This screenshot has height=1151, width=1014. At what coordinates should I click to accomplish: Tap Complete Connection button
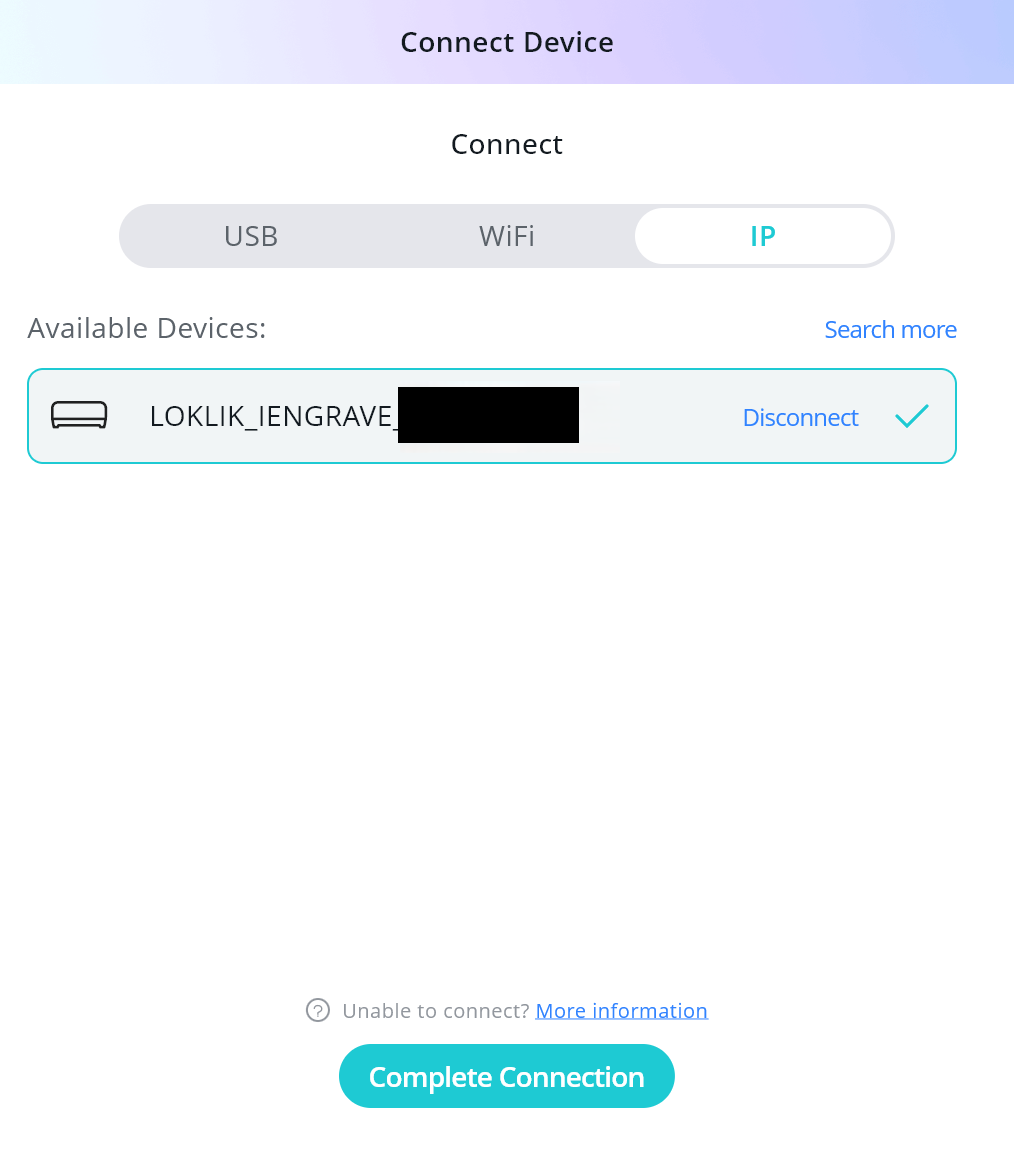click(506, 1077)
